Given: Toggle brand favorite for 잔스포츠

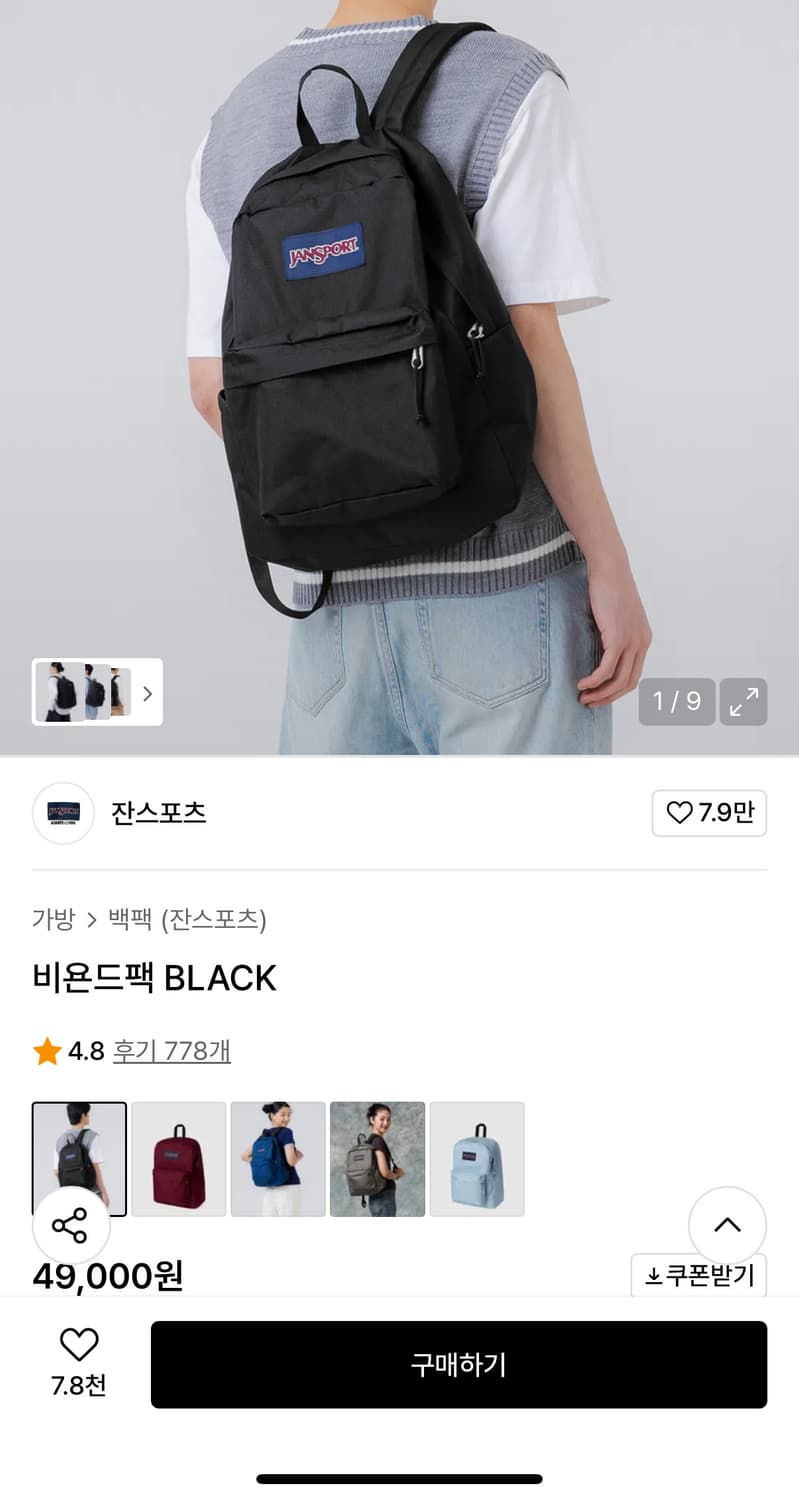Looking at the screenshot, I should 709,813.
